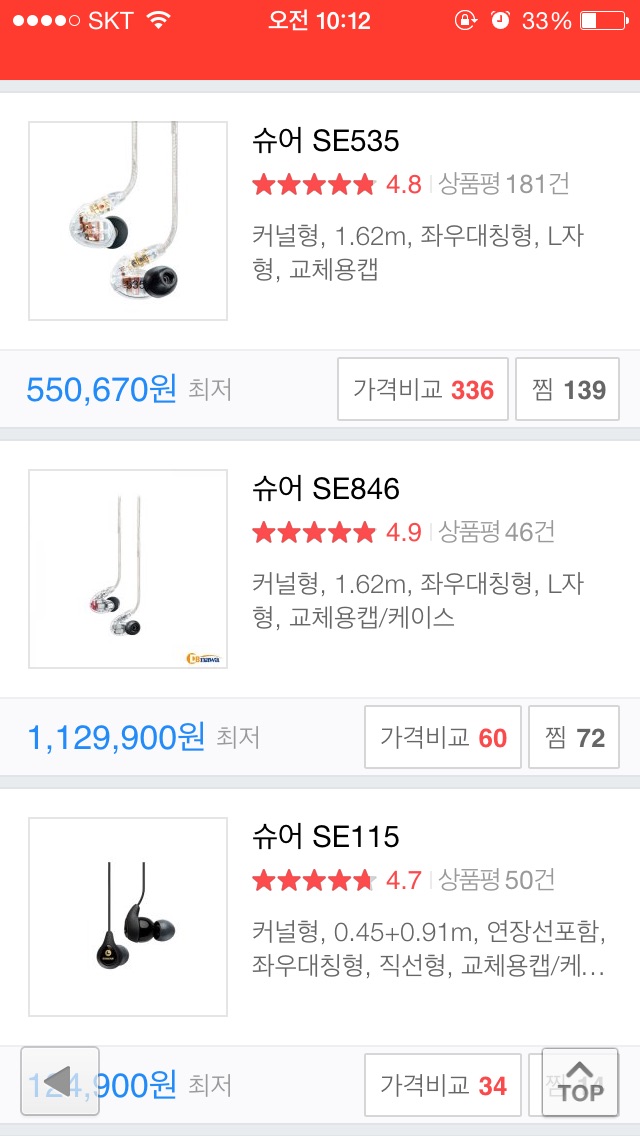The width and height of the screenshot is (640, 1136).
Task: Open the 슈어 SE846 product image
Action: [x=128, y=569]
